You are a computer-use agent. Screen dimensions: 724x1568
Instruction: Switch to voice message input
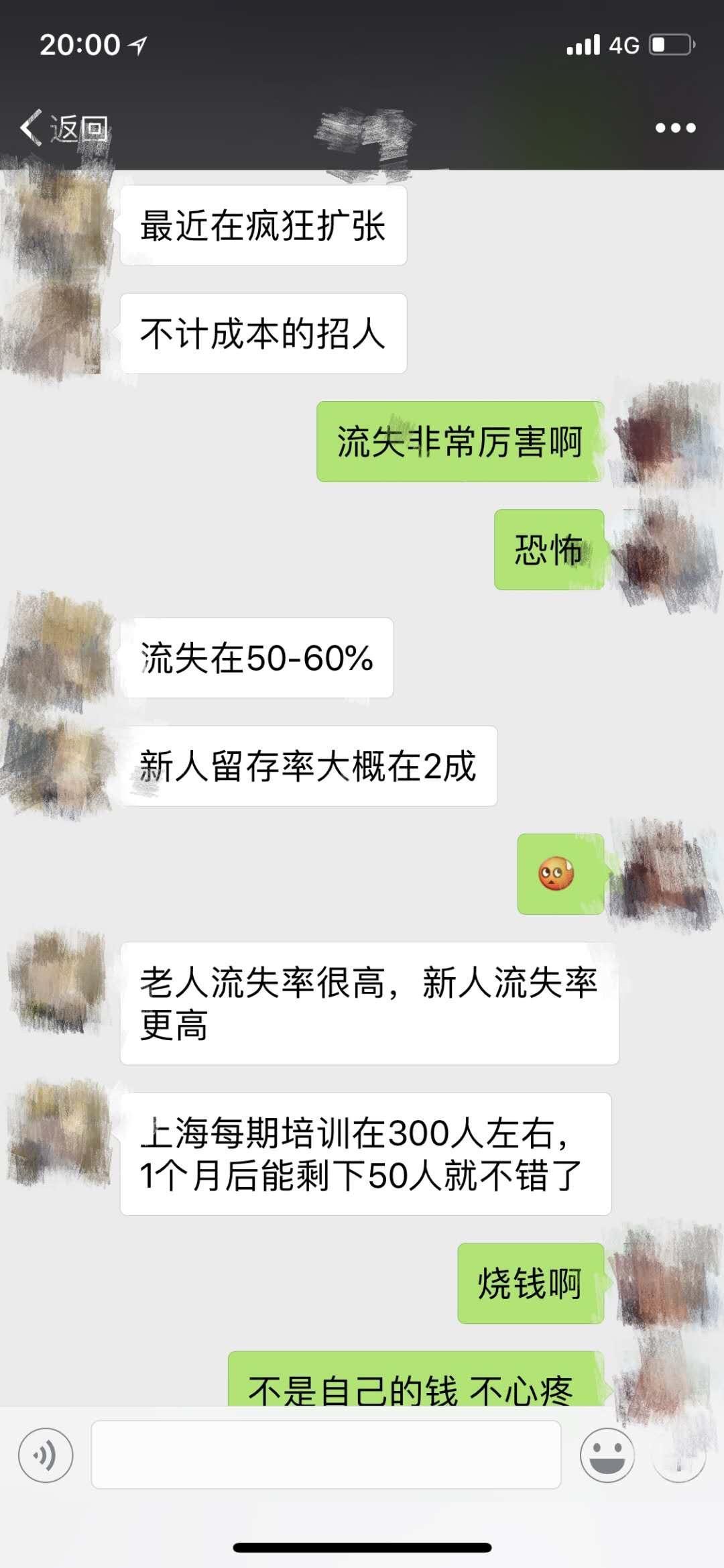(x=46, y=1455)
